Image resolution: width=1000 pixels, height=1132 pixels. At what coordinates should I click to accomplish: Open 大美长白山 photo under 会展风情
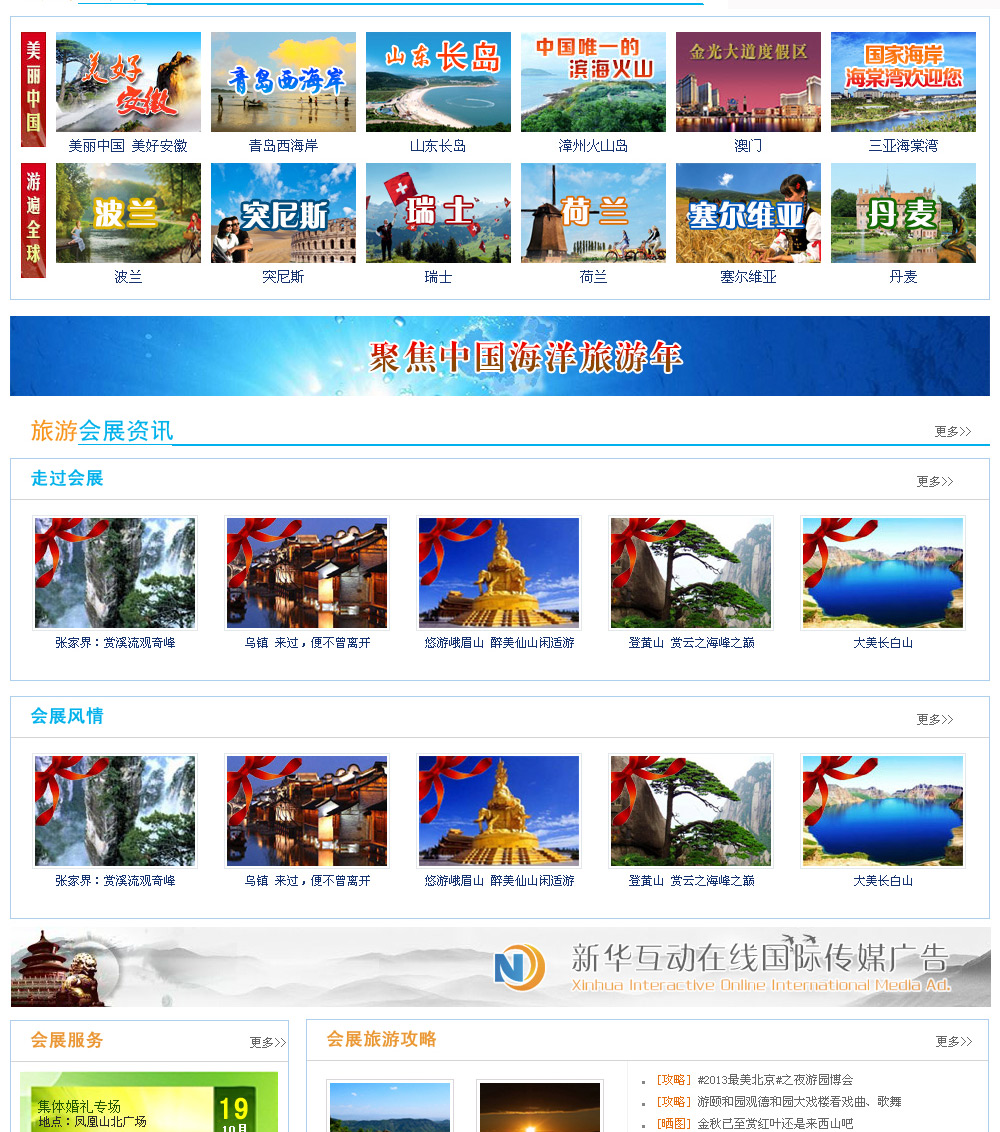click(x=883, y=811)
